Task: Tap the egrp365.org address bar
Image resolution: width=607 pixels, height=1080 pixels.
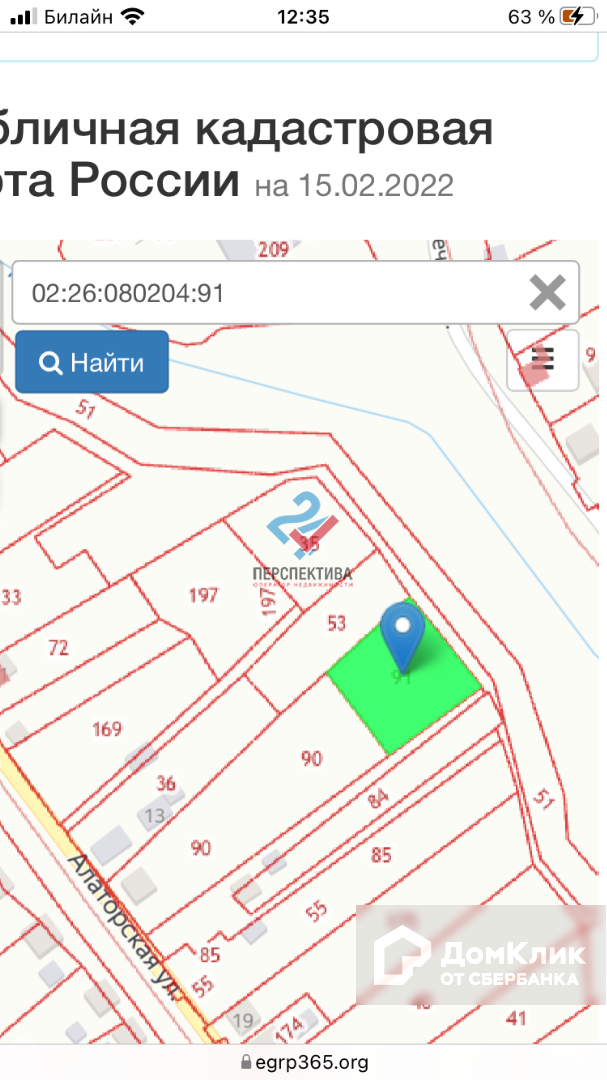Action: [303, 1062]
